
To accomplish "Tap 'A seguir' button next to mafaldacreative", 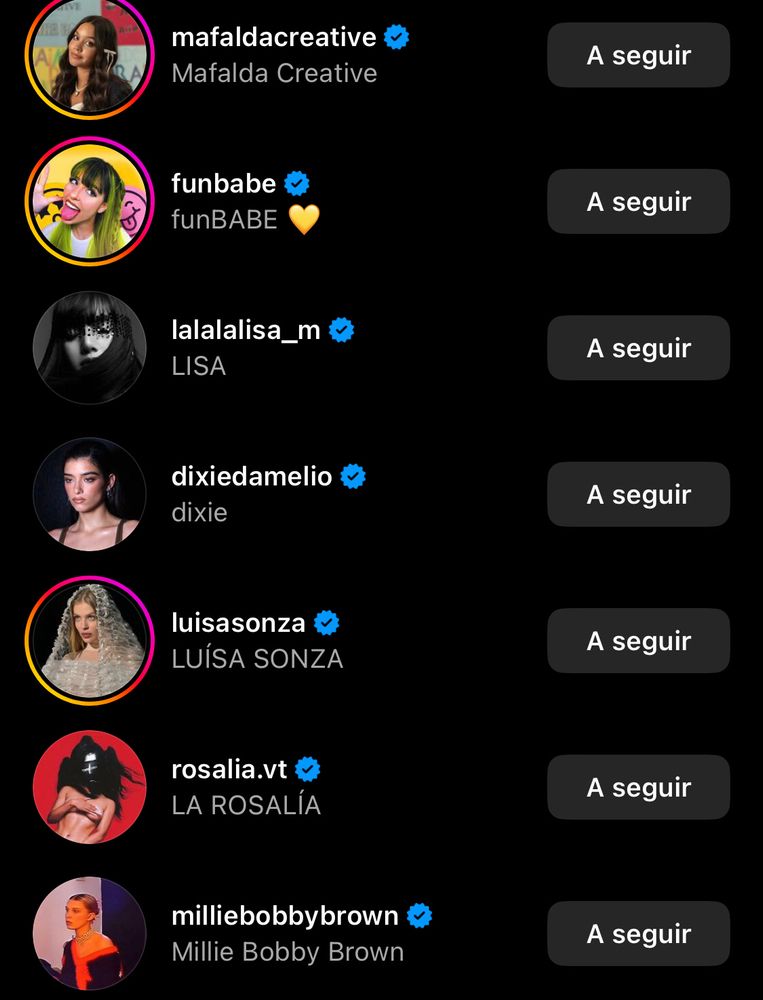I will coord(638,55).
